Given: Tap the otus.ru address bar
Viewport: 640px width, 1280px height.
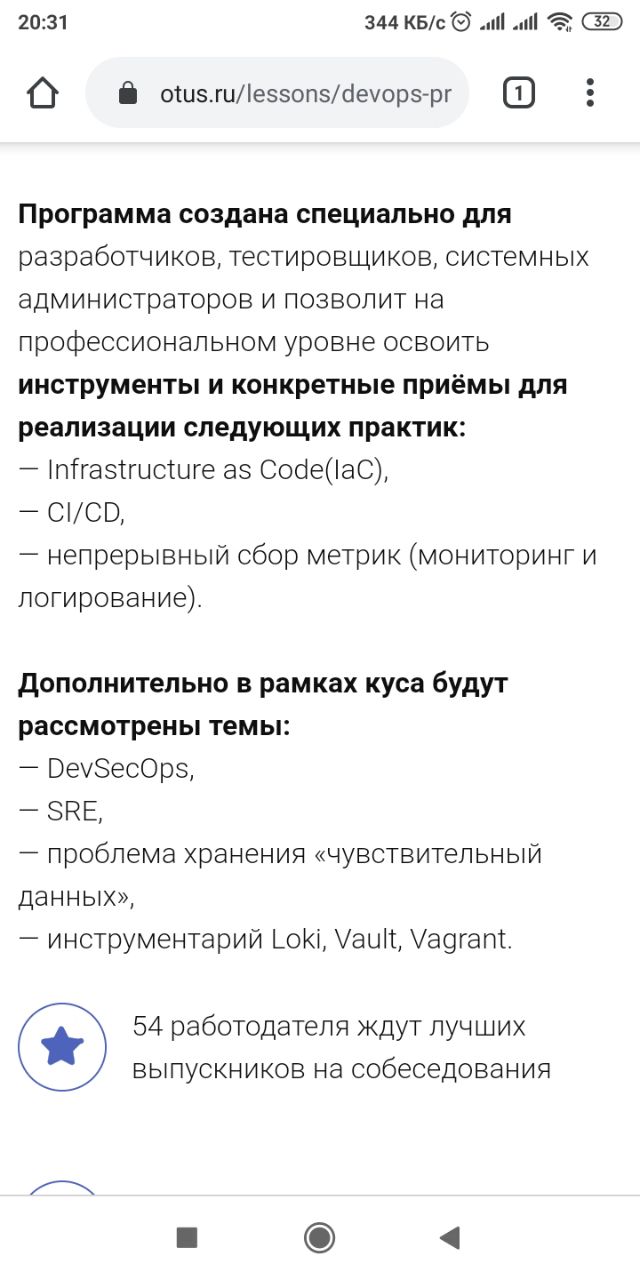Looking at the screenshot, I should tap(290, 94).
